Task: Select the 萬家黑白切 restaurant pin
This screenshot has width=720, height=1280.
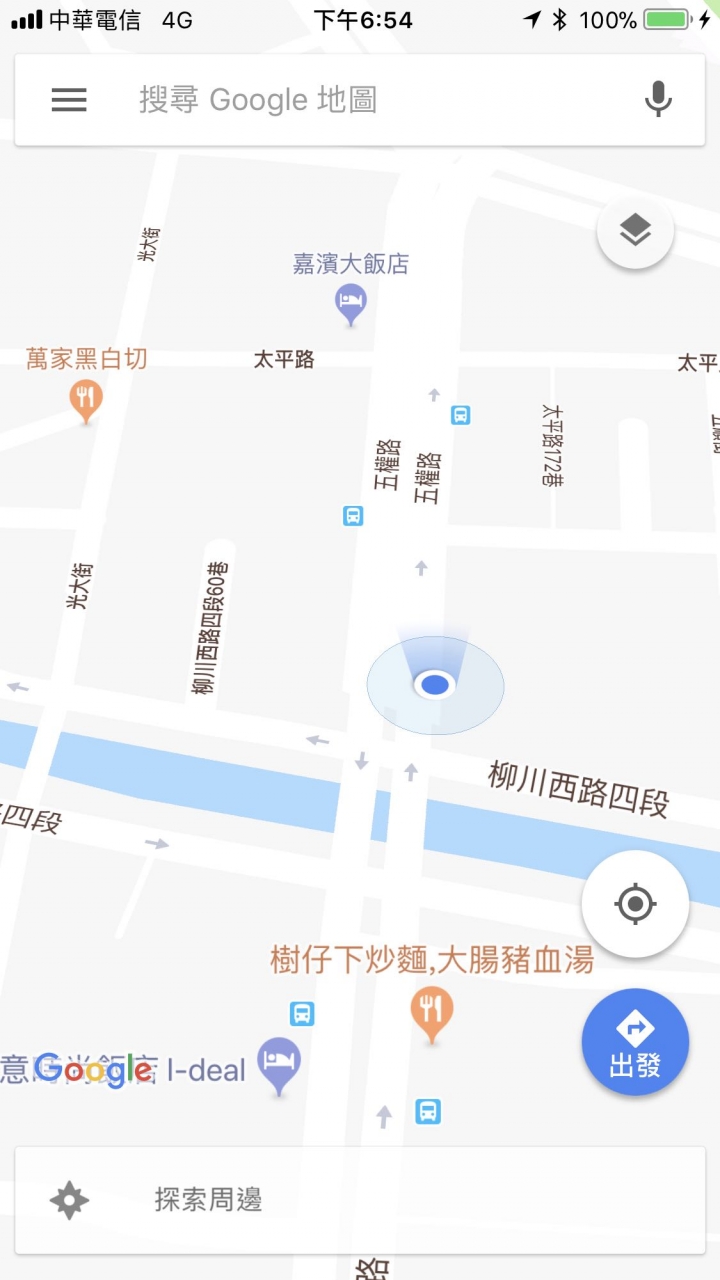Action: 86,399
